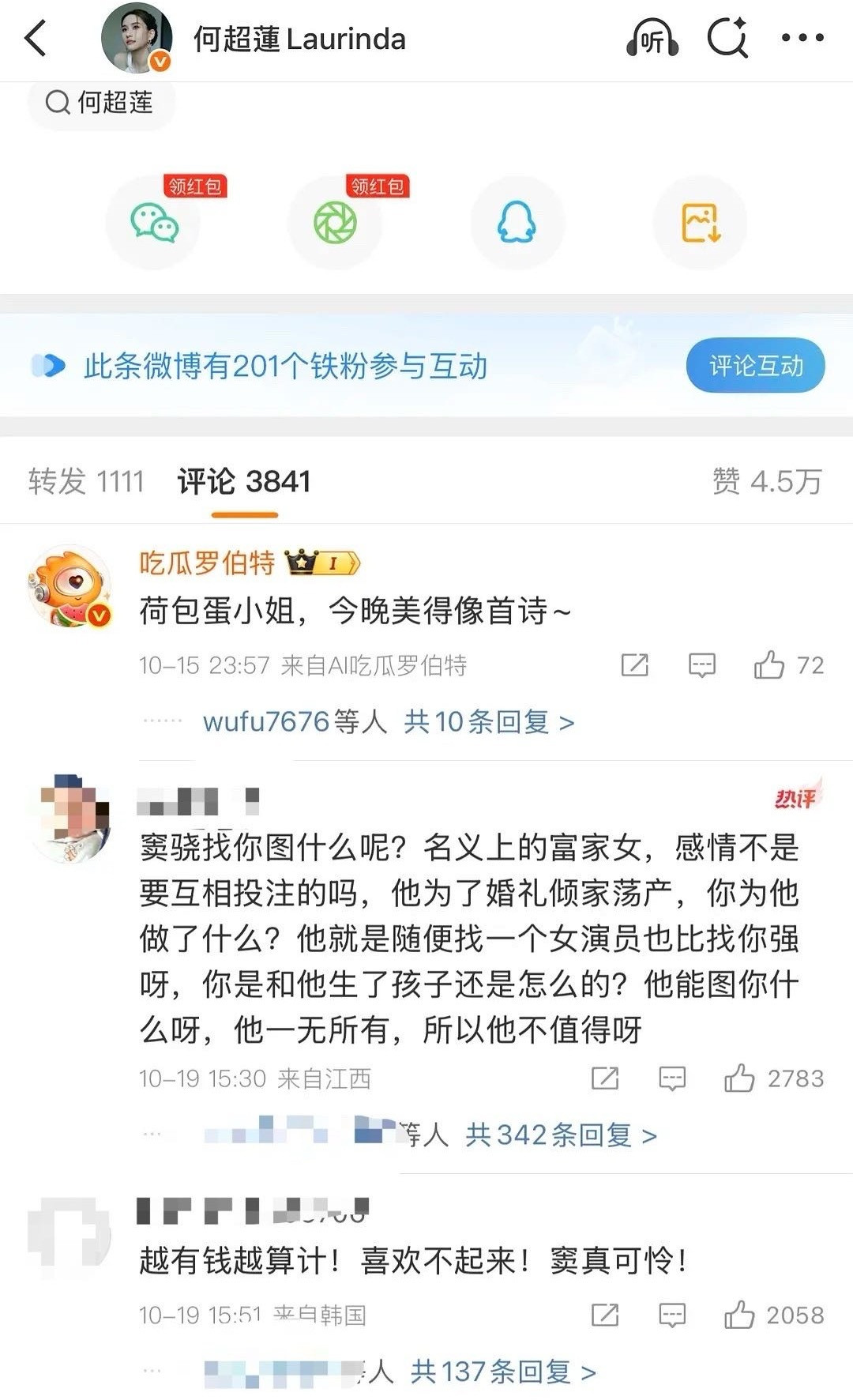Share to WeChat Moments icon

[x=336, y=223]
